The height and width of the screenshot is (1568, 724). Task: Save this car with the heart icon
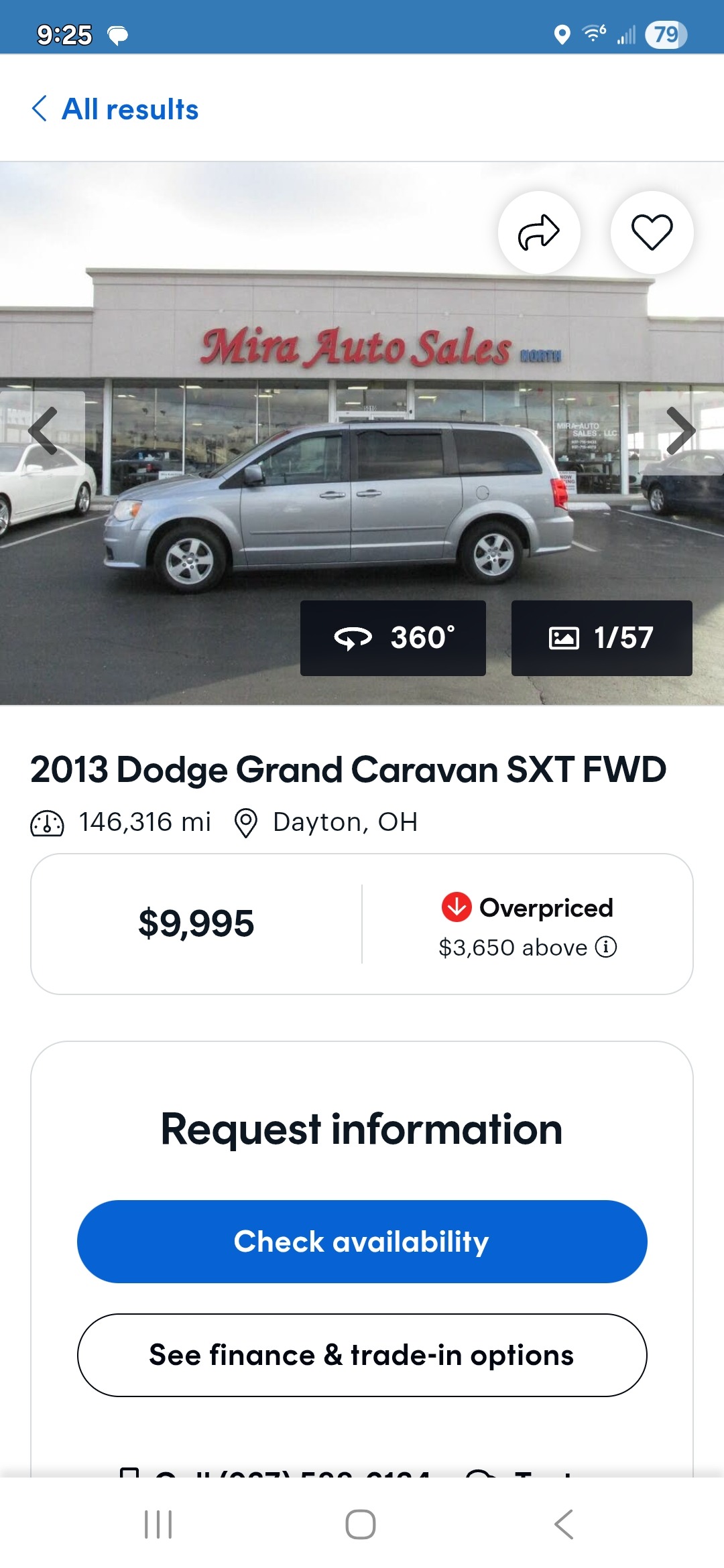652,233
